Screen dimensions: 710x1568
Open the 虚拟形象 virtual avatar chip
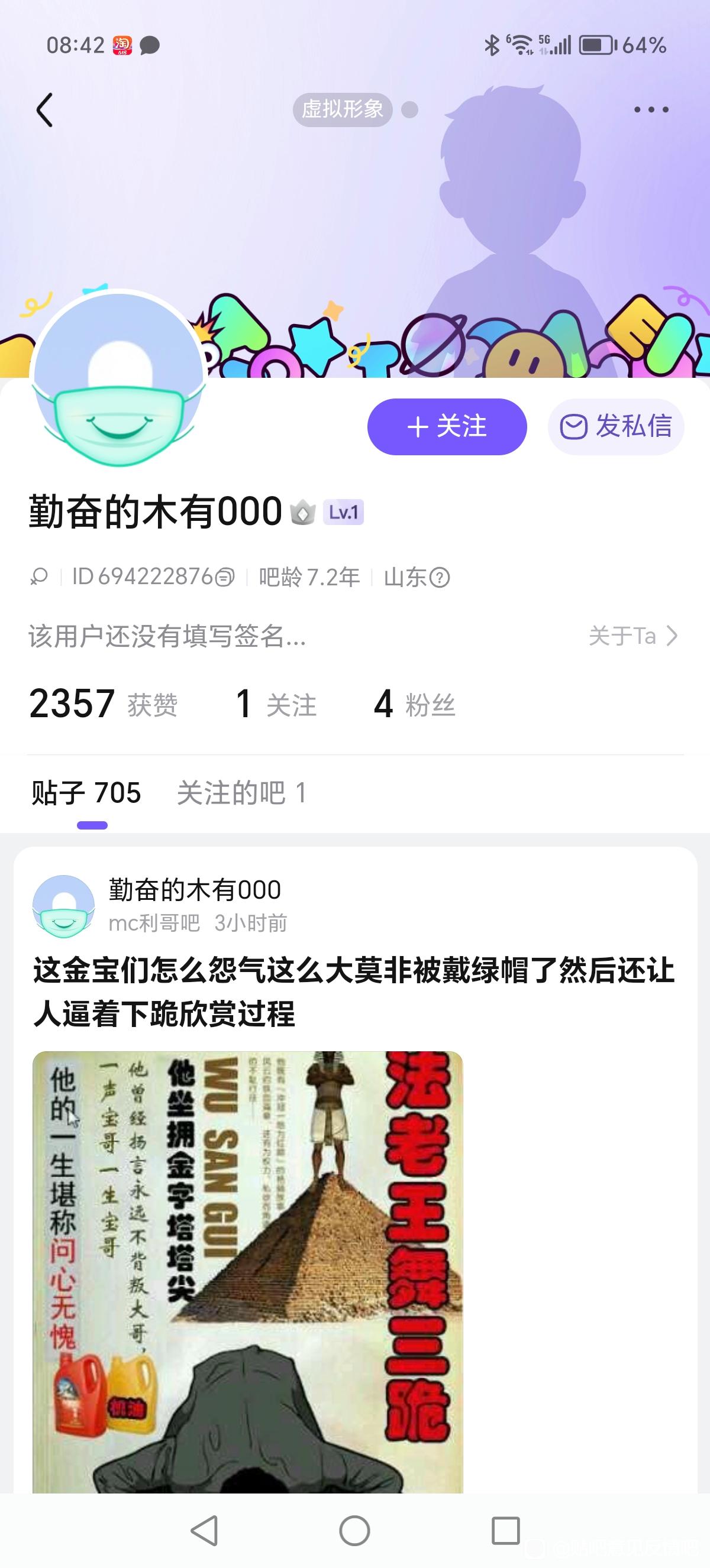(x=342, y=109)
